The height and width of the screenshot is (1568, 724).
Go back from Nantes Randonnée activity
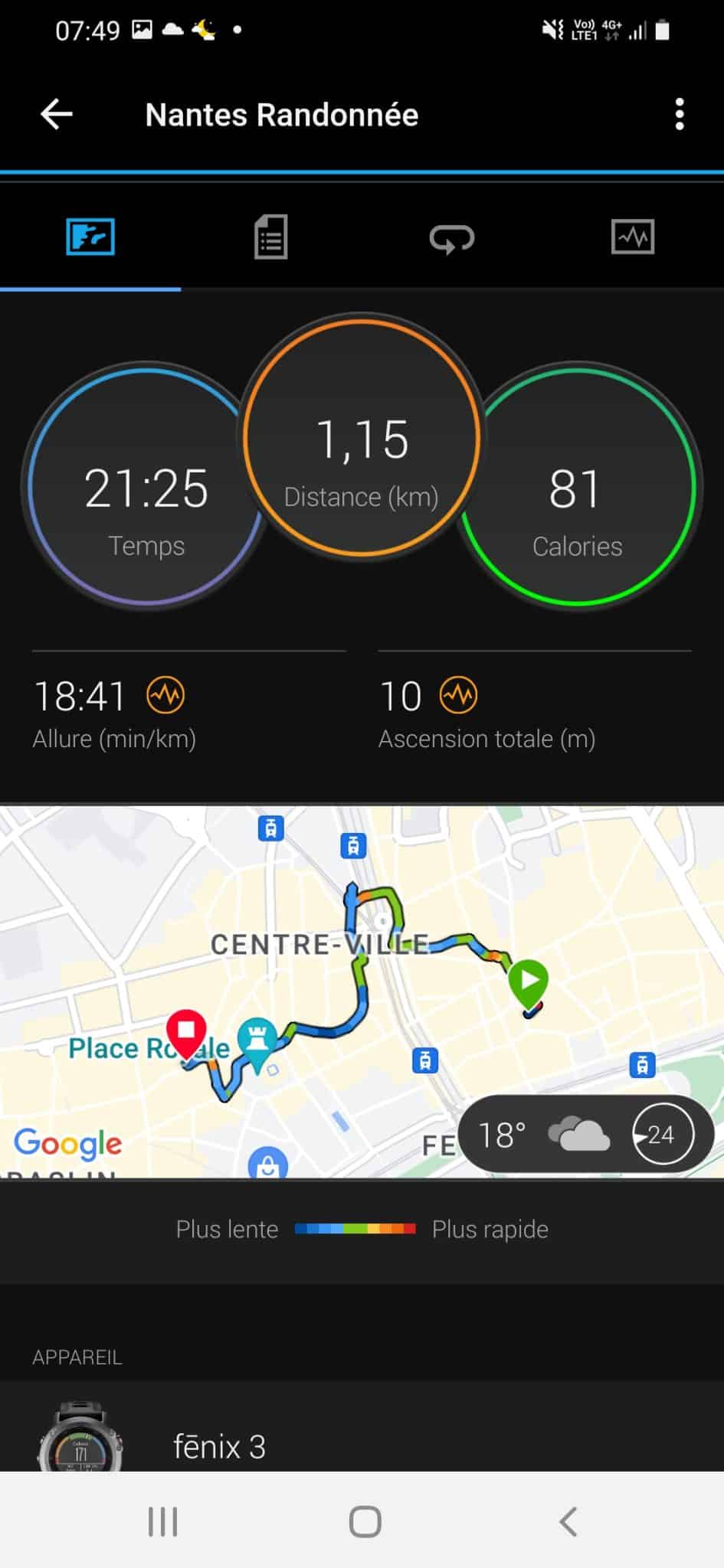[57, 115]
